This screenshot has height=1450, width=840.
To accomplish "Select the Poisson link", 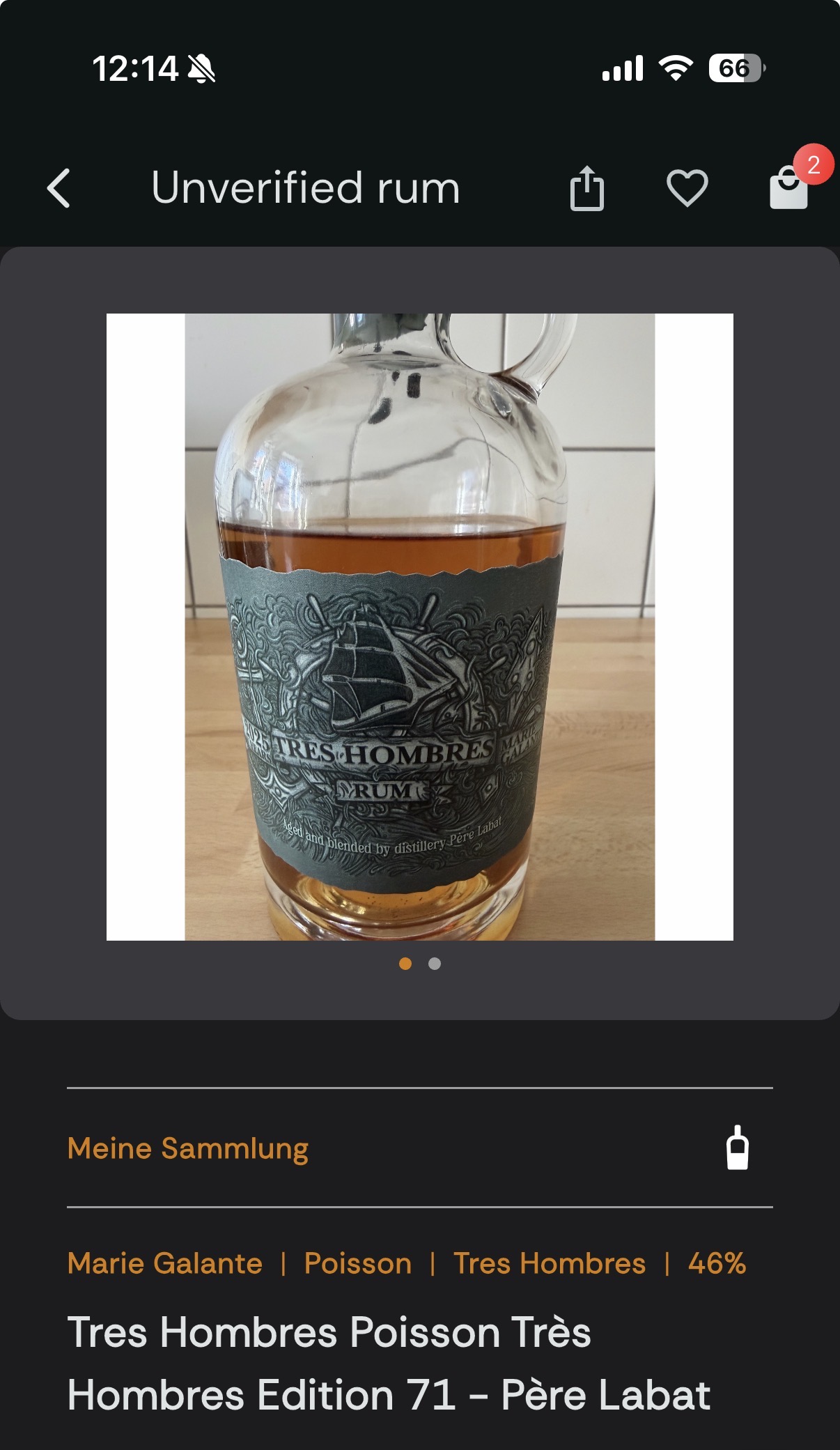I will pyautogui.click(x=357, y=1263).
